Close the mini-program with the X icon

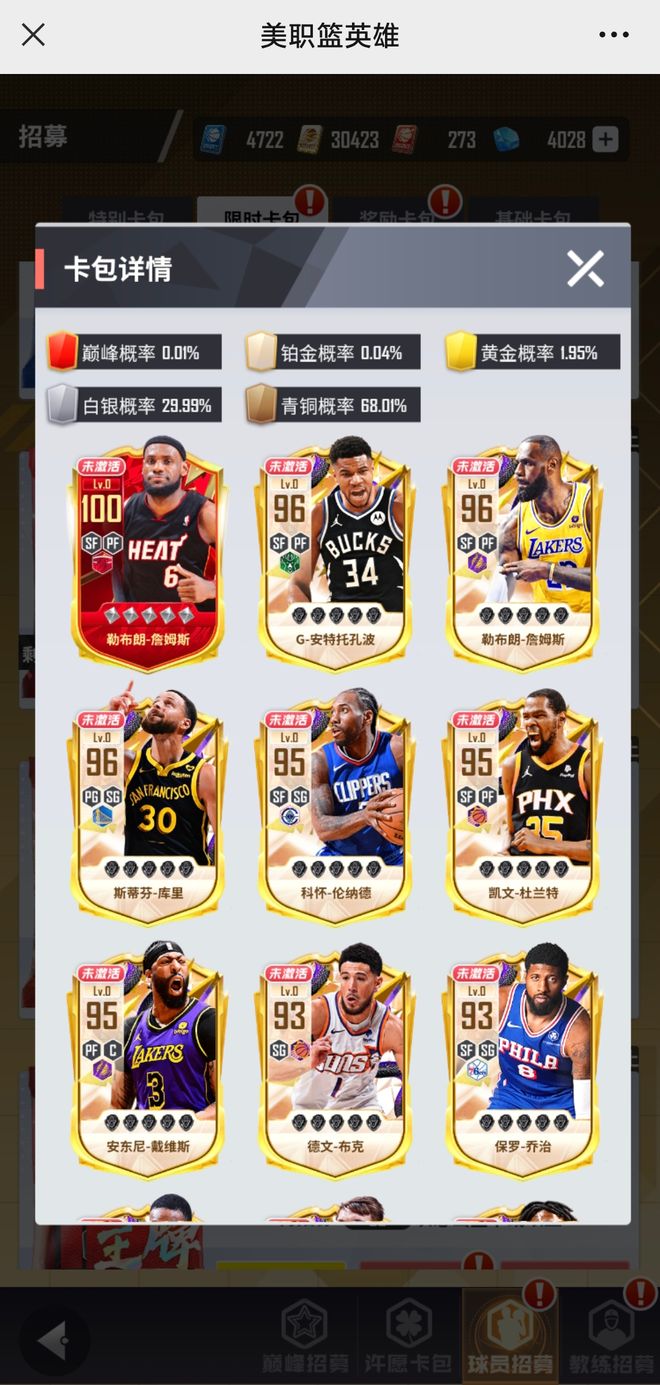click(x=33, y=35)
